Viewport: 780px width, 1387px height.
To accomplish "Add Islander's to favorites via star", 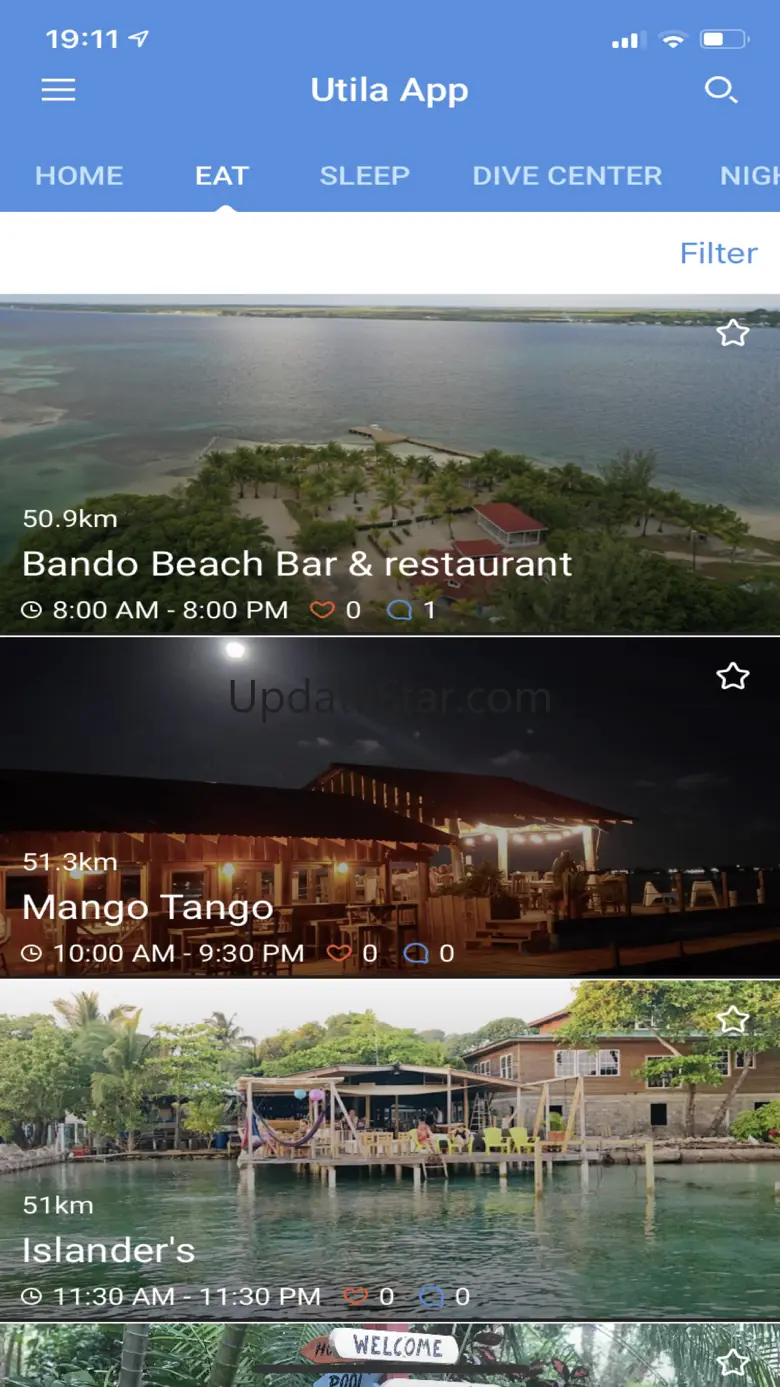I will (x=733, y=1019).
